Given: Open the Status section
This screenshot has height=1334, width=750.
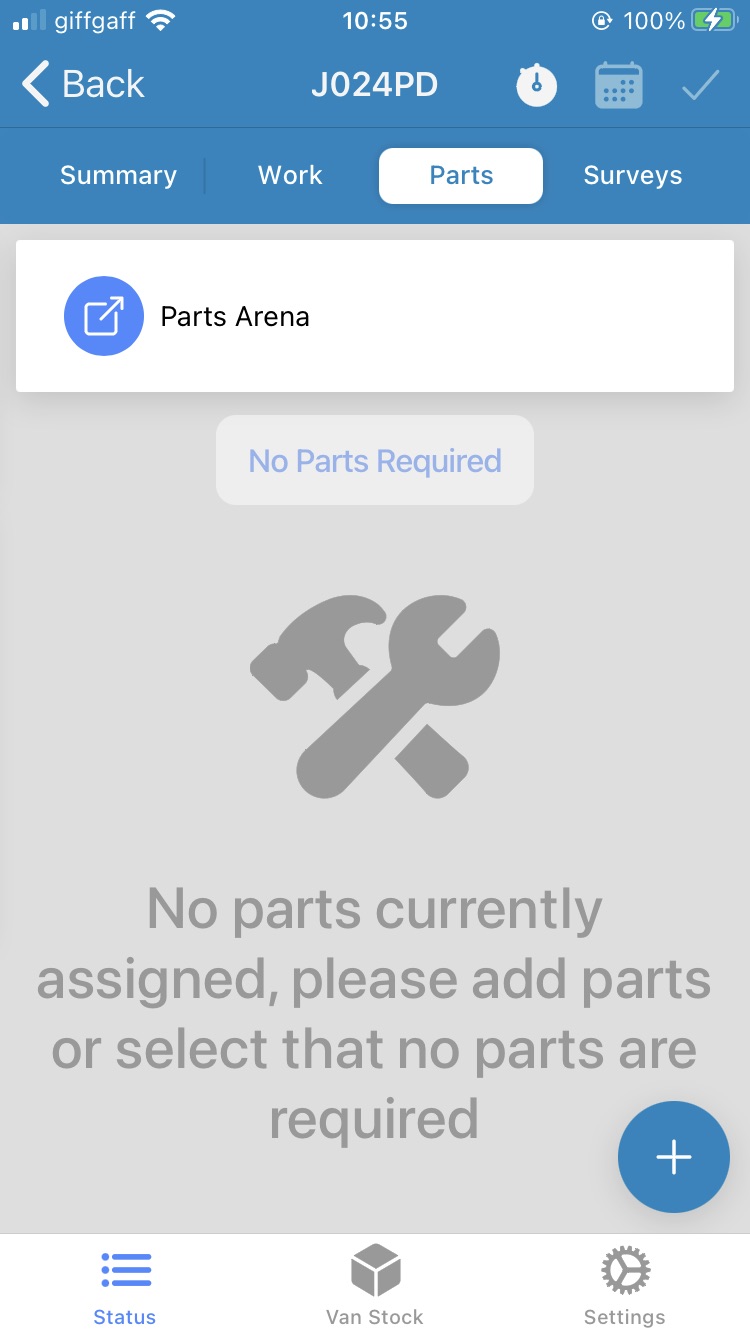Looking at the screenshot, I should 125,1286.
